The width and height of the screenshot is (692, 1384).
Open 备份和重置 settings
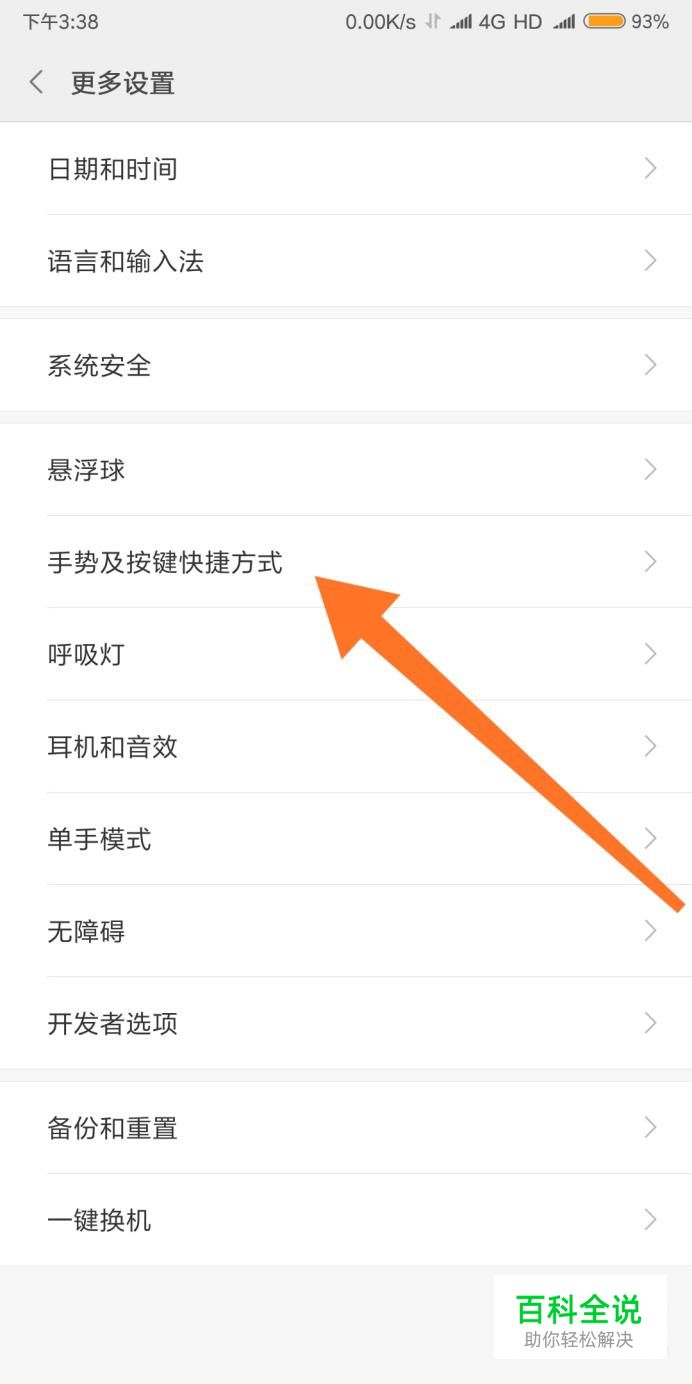coord(346,1127)
